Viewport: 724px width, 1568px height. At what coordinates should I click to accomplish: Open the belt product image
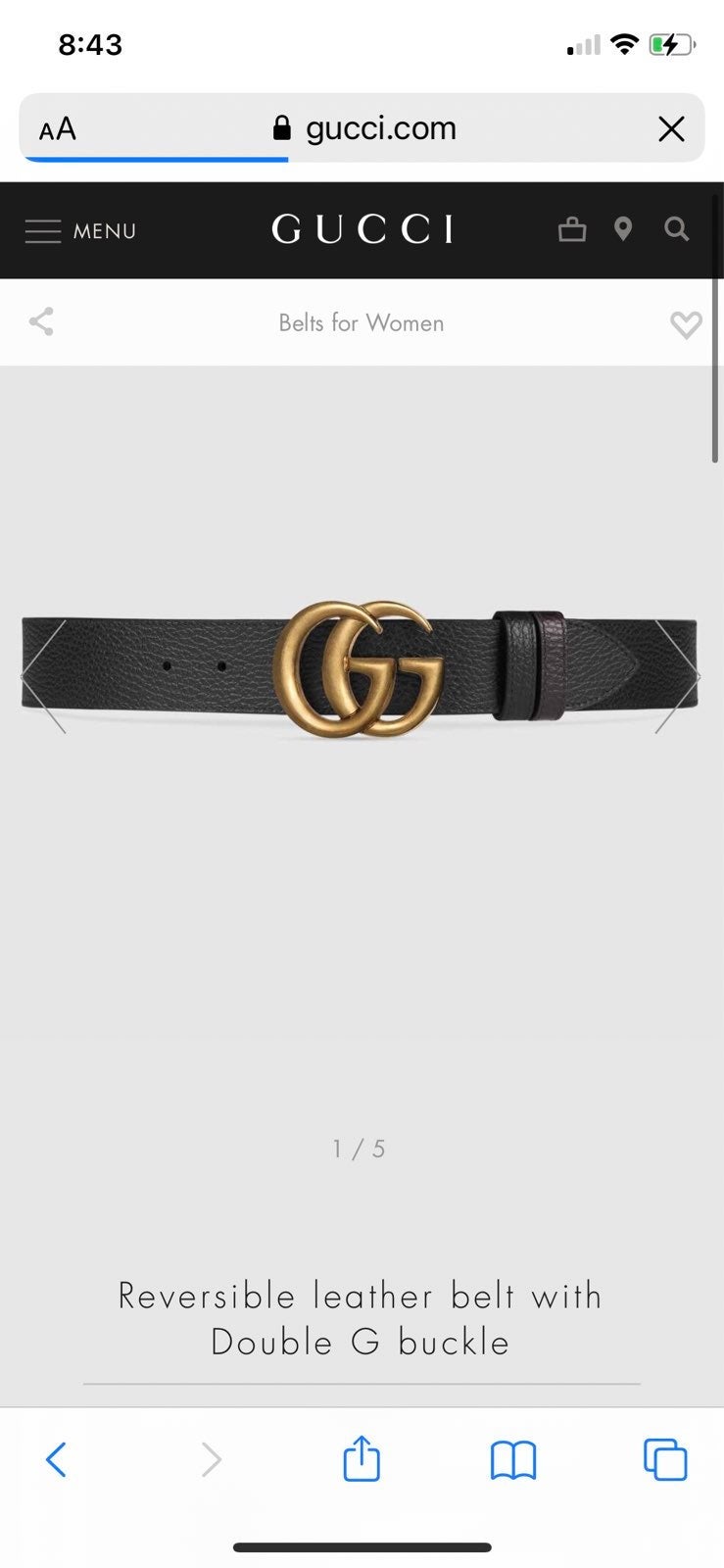click(361, 671)
